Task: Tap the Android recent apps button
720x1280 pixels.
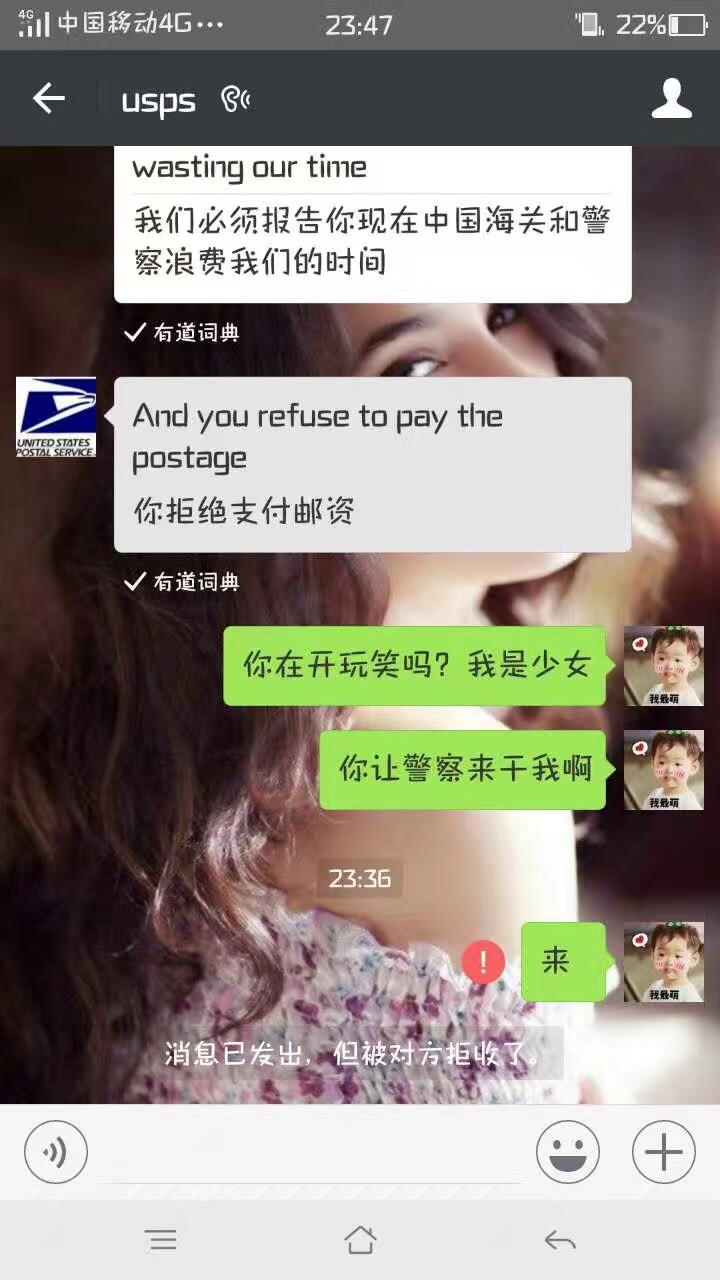Action: click(162, 1240)
